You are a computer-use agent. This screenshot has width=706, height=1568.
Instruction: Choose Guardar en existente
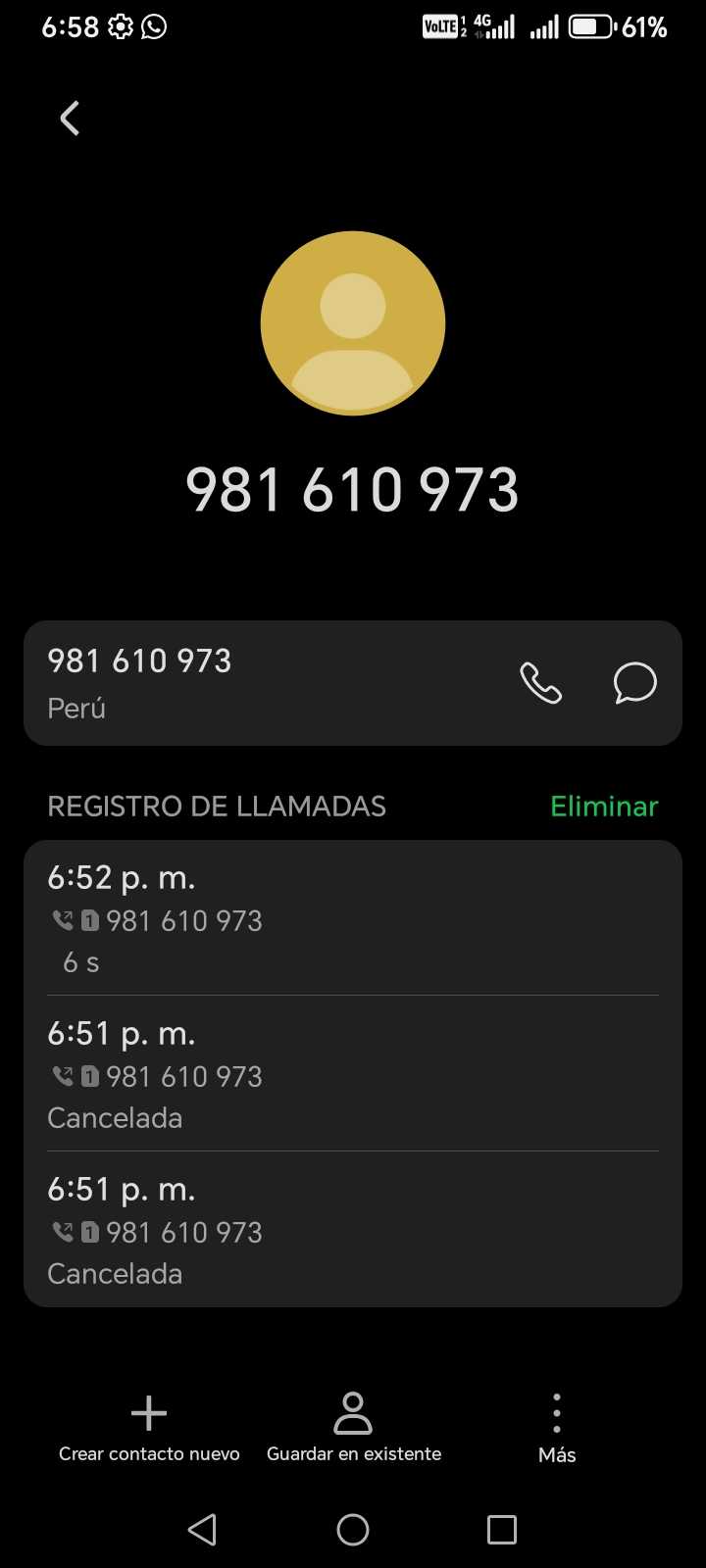tap(353, 1428)
